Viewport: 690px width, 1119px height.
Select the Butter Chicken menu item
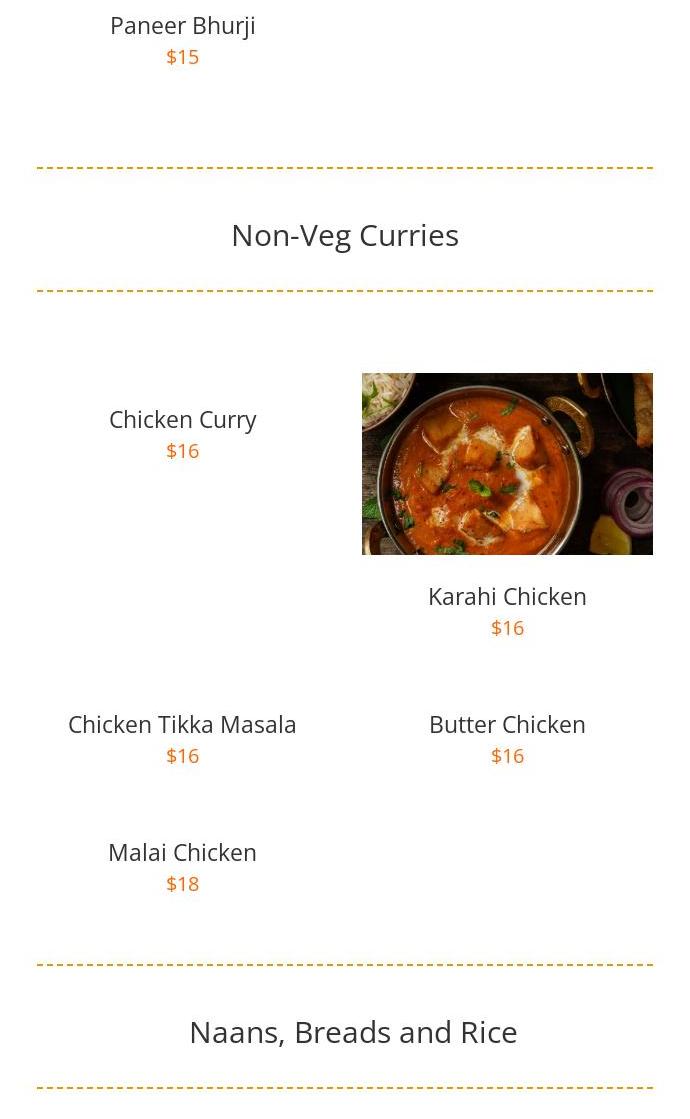[x=507, y=724]
